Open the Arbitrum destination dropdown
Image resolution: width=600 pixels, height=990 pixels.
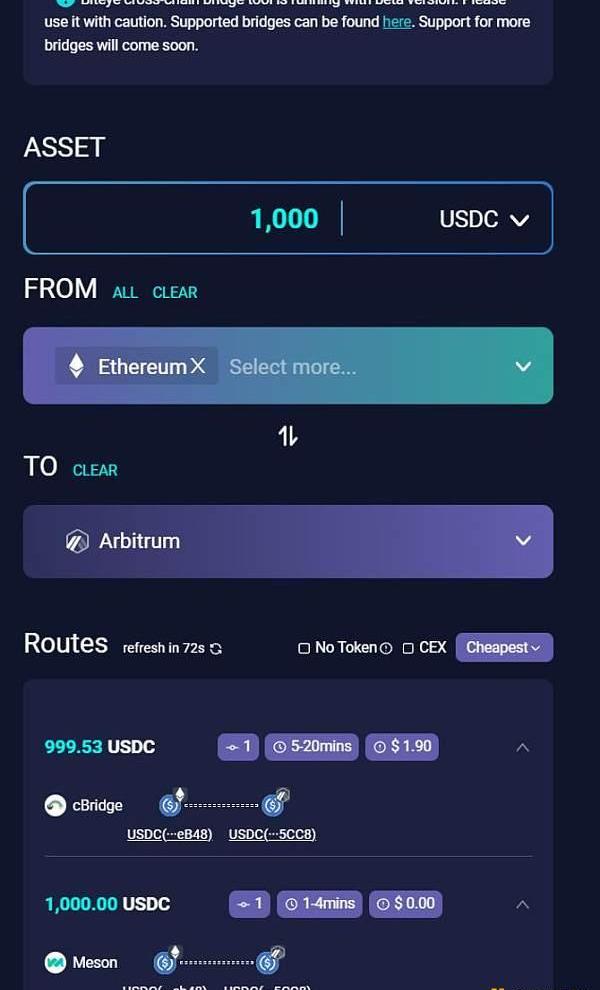(x=523, y=541)
